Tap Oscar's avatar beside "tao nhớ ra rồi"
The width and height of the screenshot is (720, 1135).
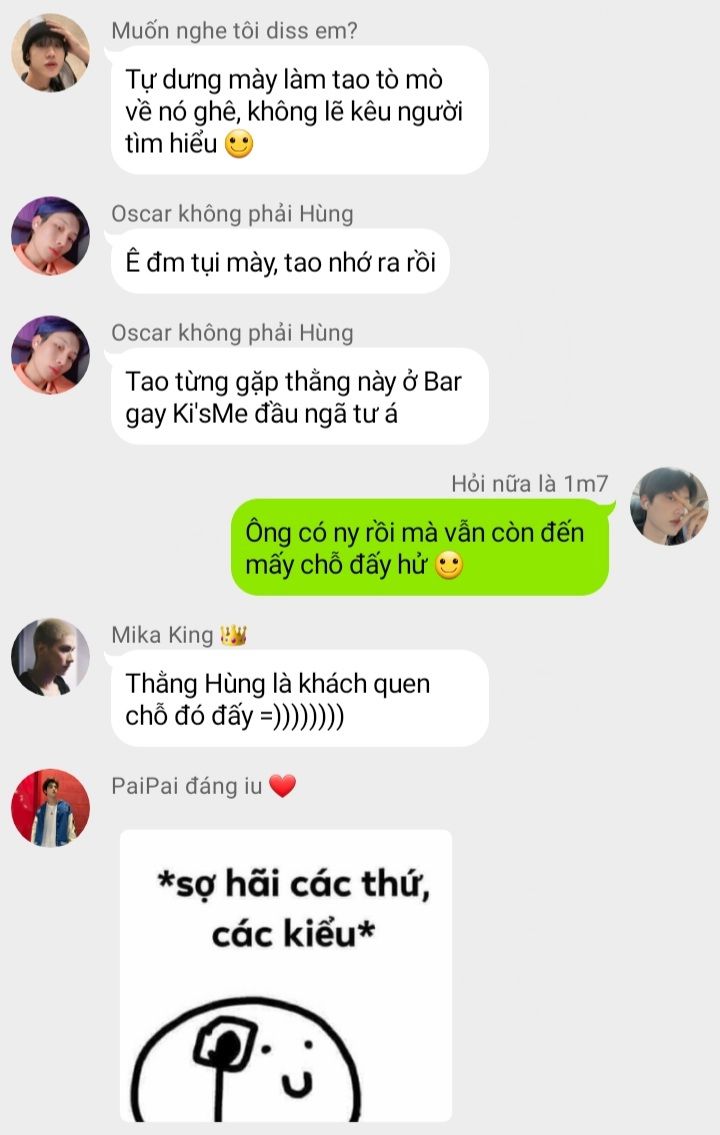coord(50,236)
